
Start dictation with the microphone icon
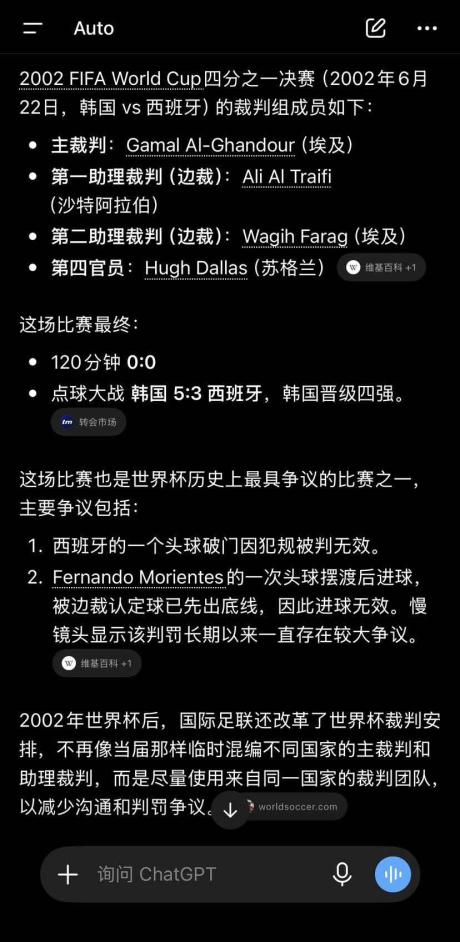click(x=342, y=874)
